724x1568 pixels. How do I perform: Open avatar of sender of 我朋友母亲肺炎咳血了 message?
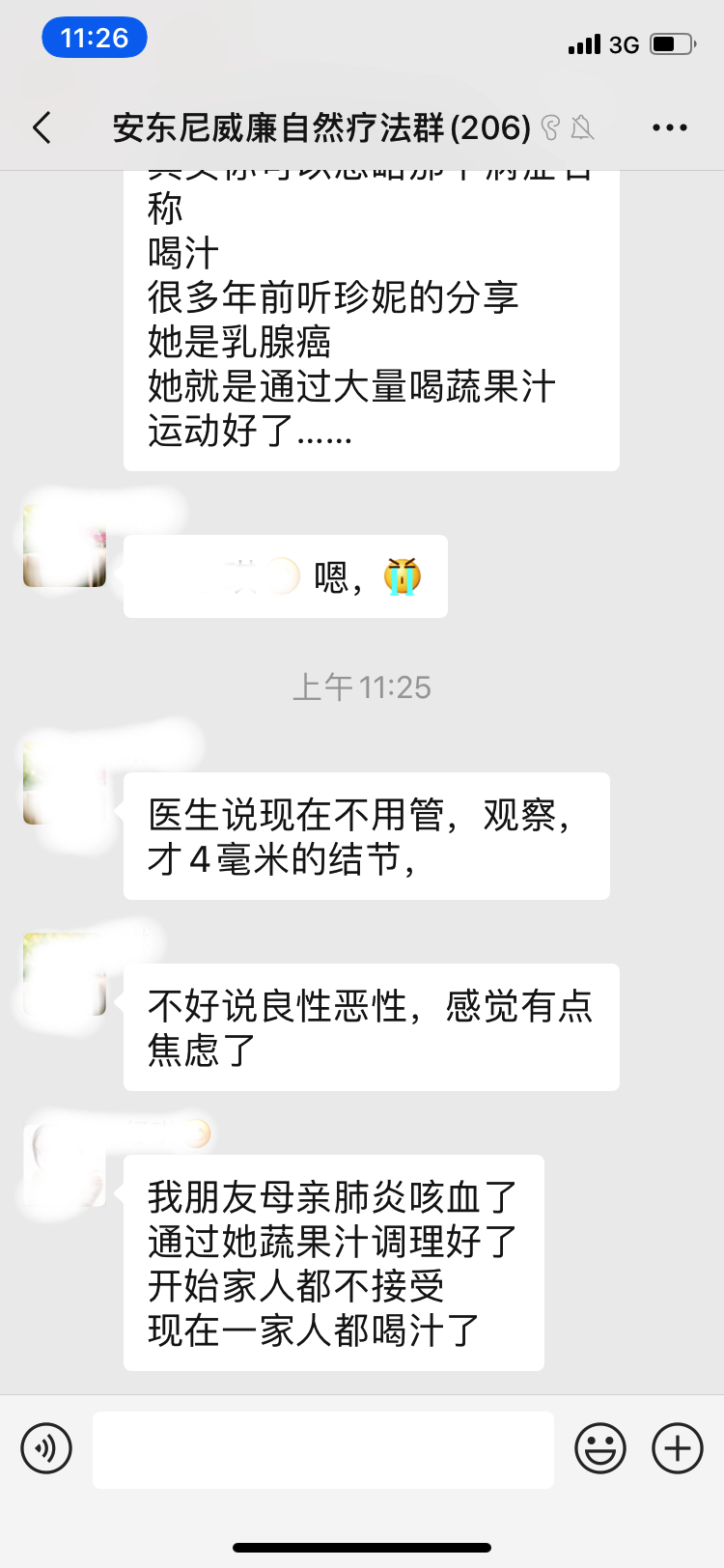(x=65, y=1165)
